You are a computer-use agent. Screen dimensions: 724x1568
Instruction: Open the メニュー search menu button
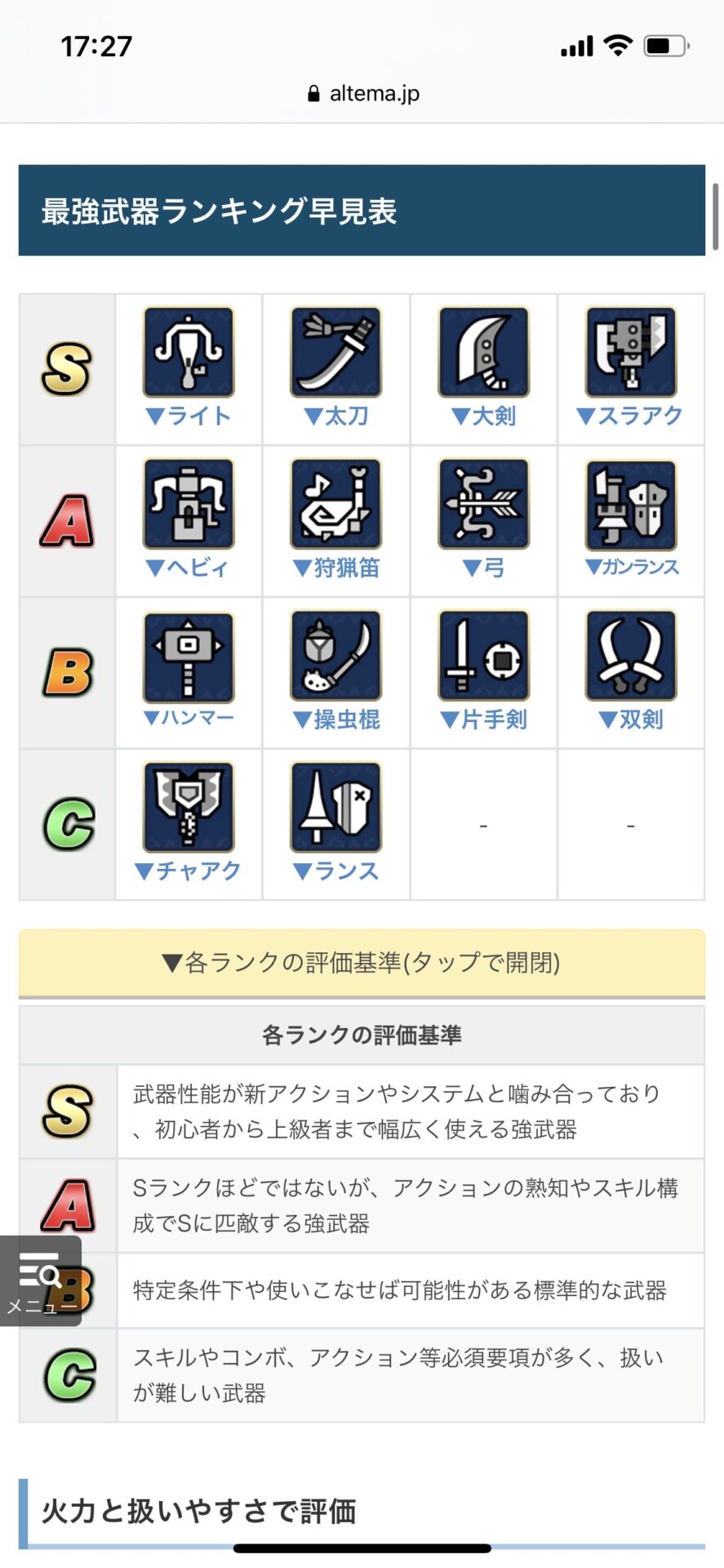(x=41, y=1280)
